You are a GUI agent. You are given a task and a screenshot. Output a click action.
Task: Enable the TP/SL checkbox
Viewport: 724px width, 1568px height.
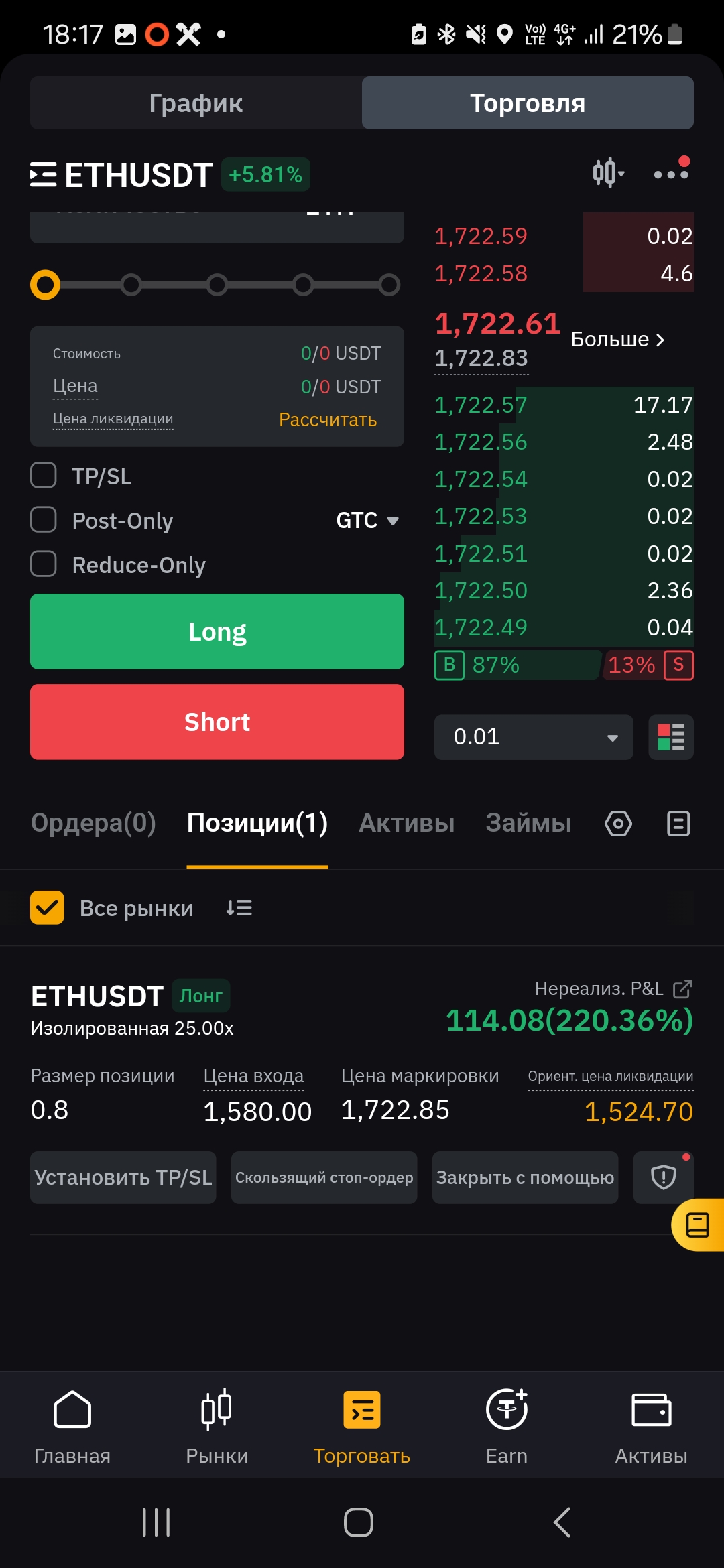44,476
